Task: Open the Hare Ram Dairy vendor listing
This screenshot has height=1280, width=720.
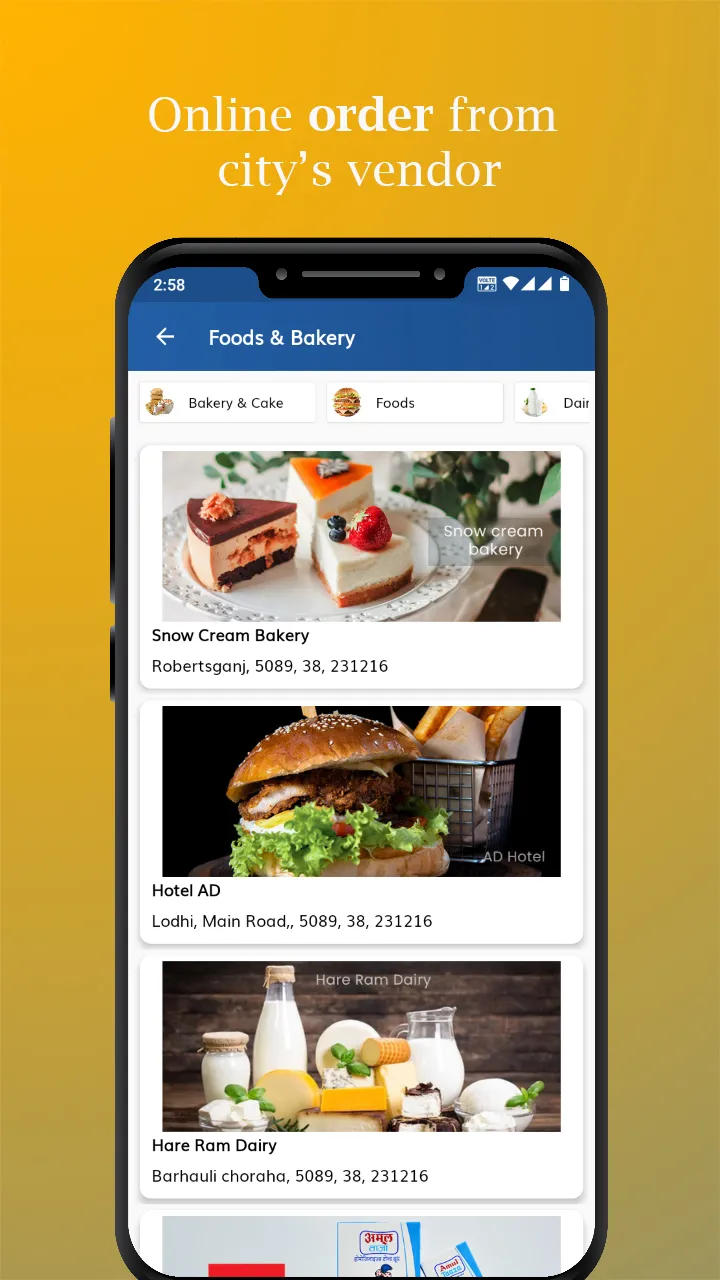Action: tap(360, 1076)
